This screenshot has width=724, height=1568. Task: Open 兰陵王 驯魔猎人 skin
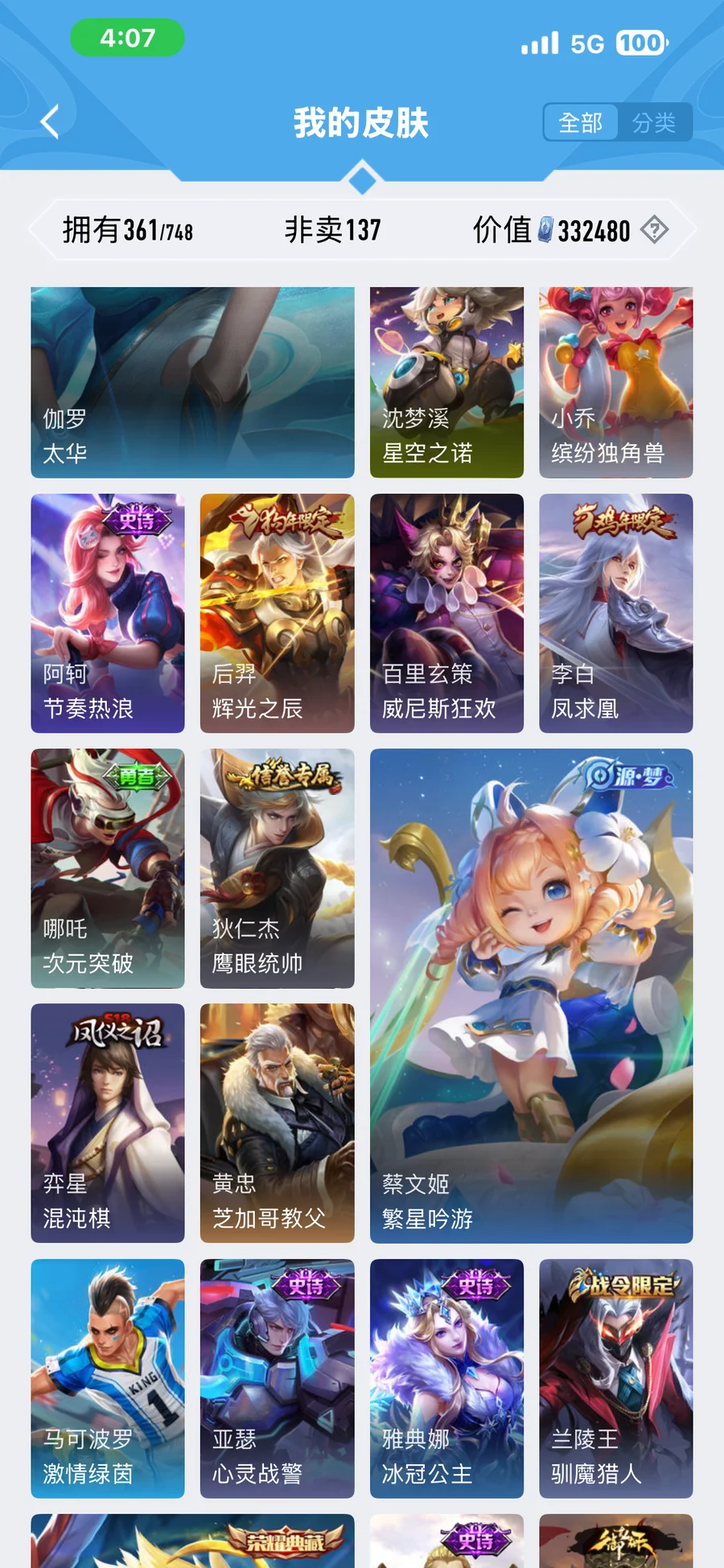(x=615, y=1378)
